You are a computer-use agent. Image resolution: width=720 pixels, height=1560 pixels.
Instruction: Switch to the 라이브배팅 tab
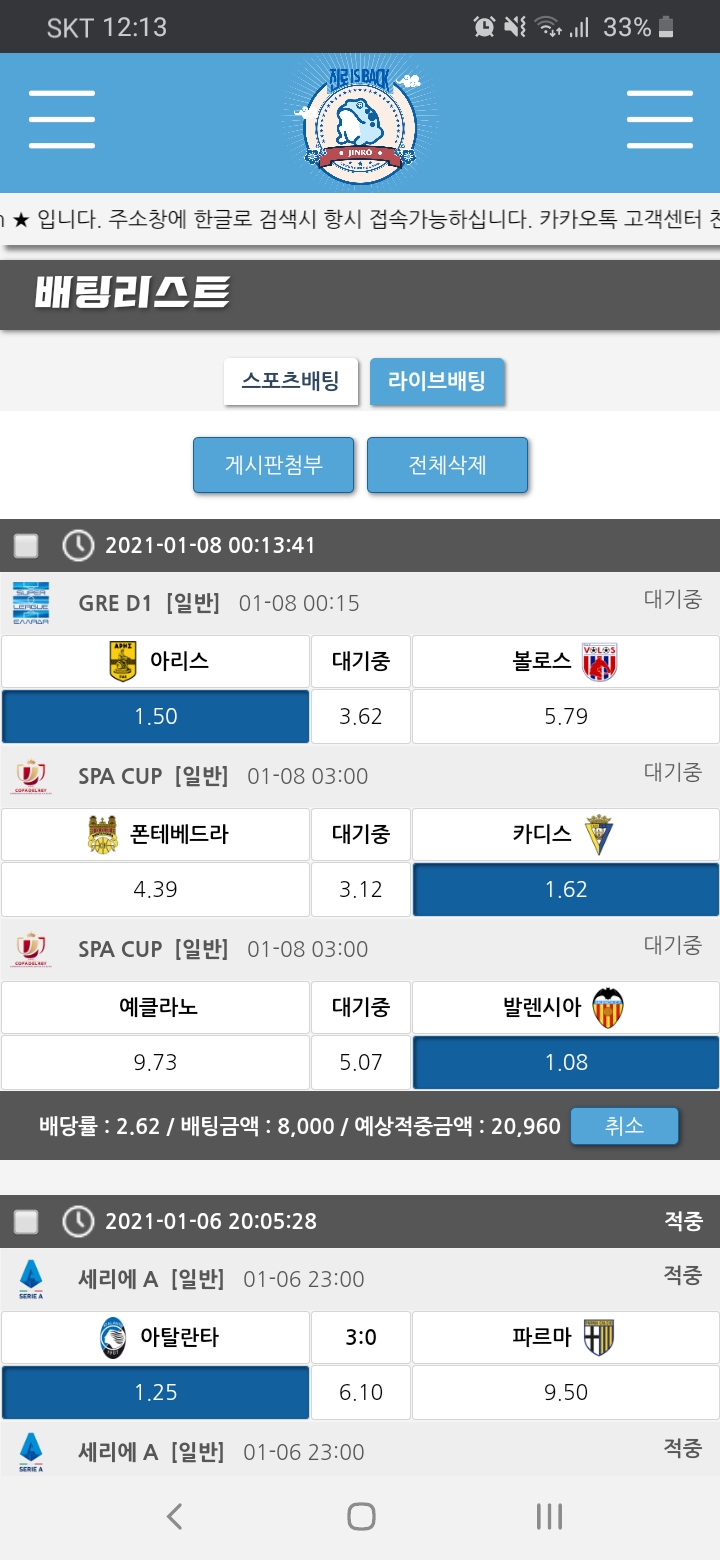[437, 381]
